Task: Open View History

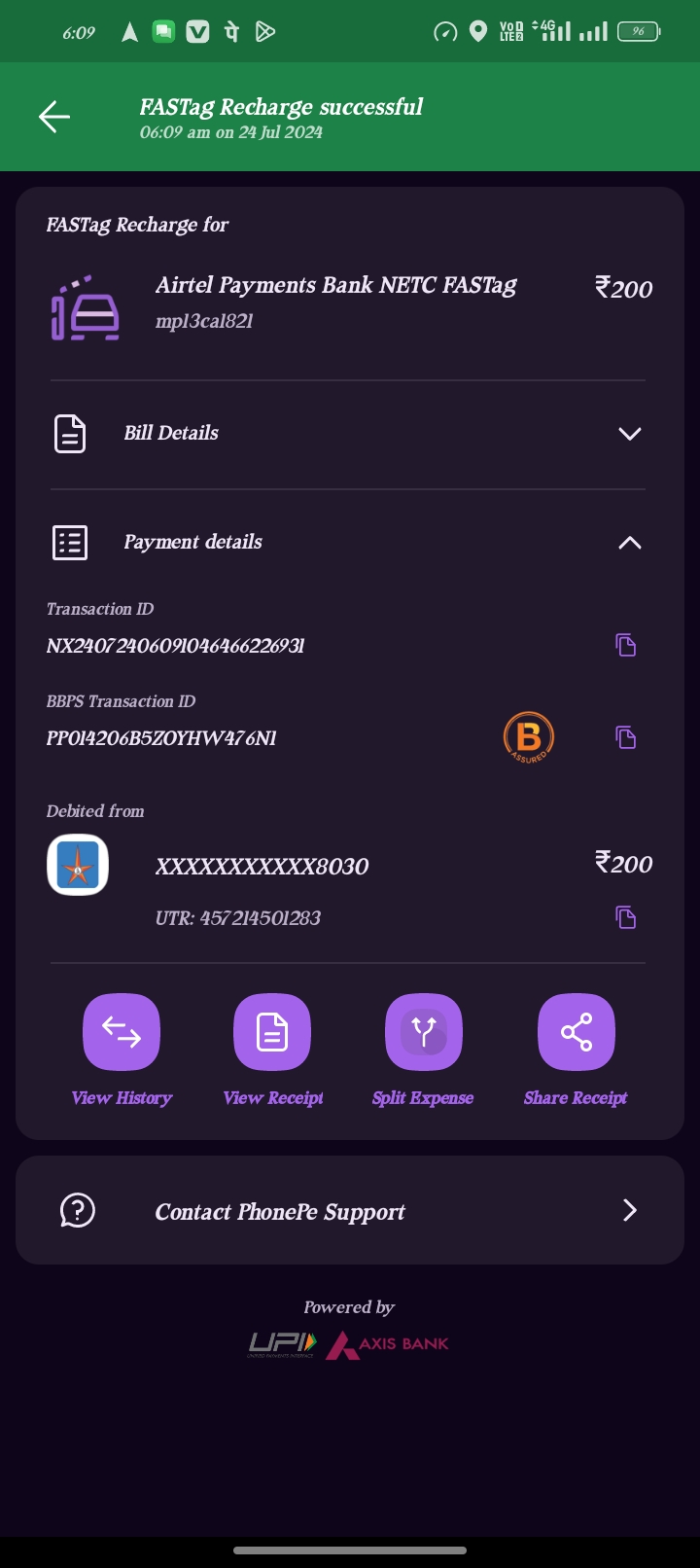Action: [x=122, y=1031]
